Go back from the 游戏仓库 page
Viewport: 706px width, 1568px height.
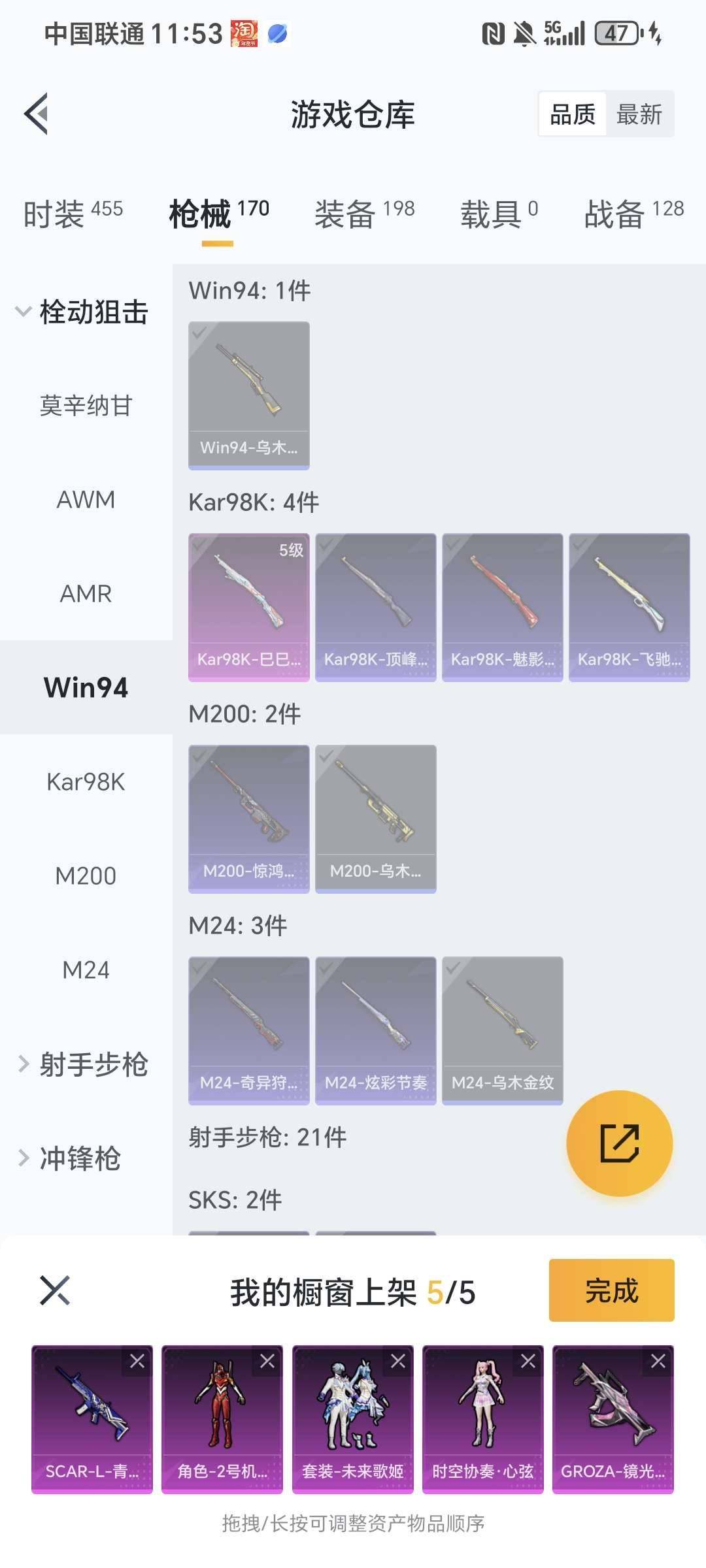pyautogui.click(x=37, y=114)
